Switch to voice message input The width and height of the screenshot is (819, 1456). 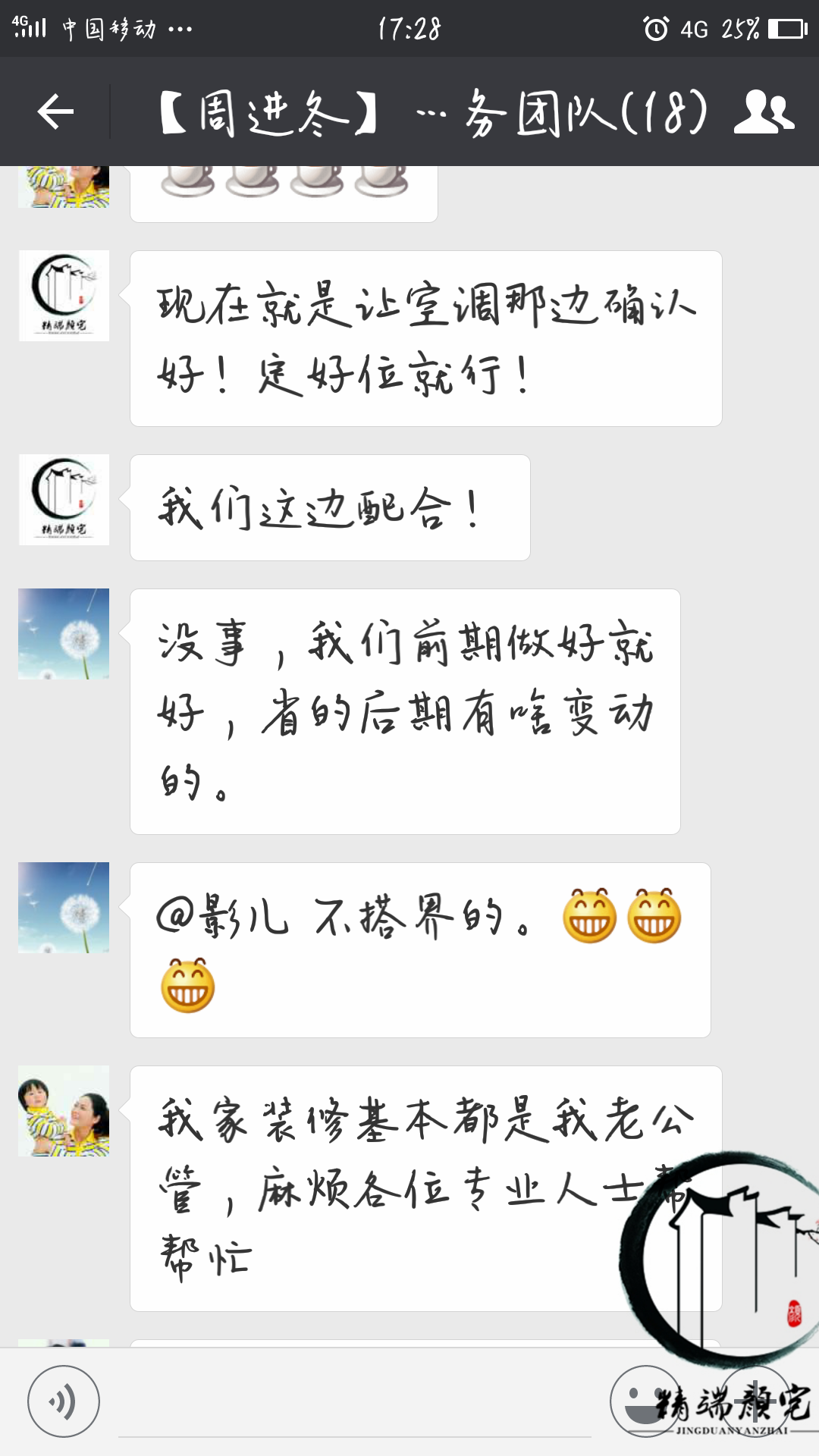[64, 1401]
